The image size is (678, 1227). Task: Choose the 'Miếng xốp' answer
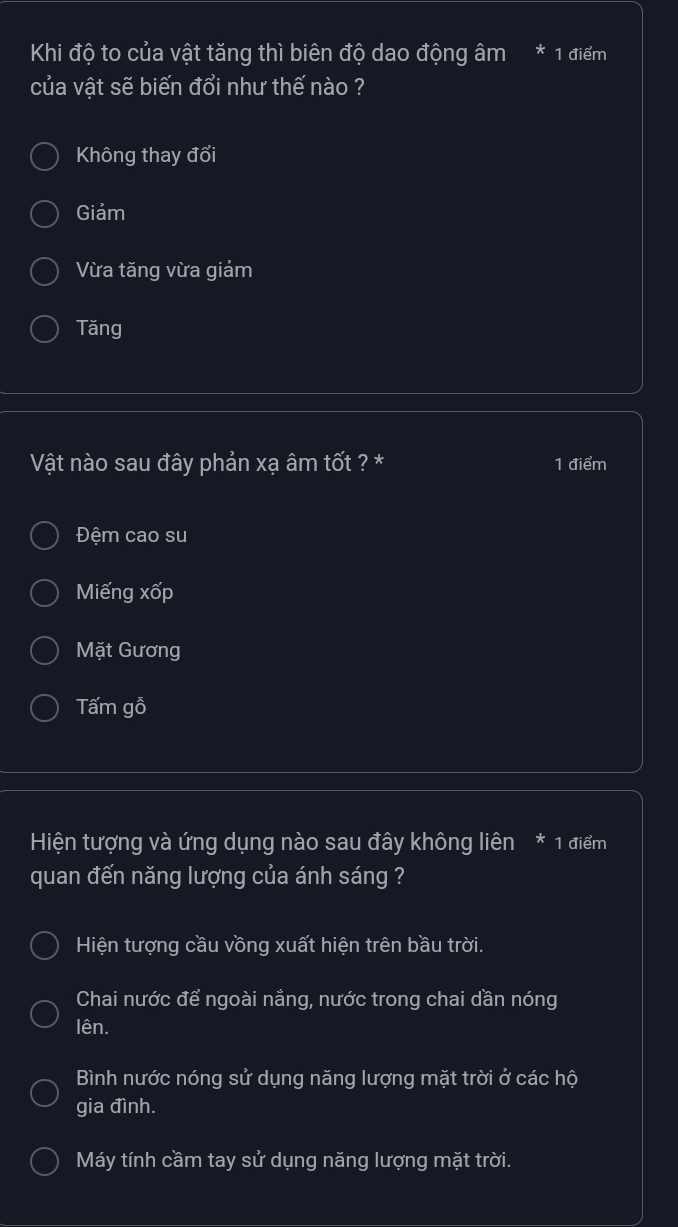pos(44,594)
